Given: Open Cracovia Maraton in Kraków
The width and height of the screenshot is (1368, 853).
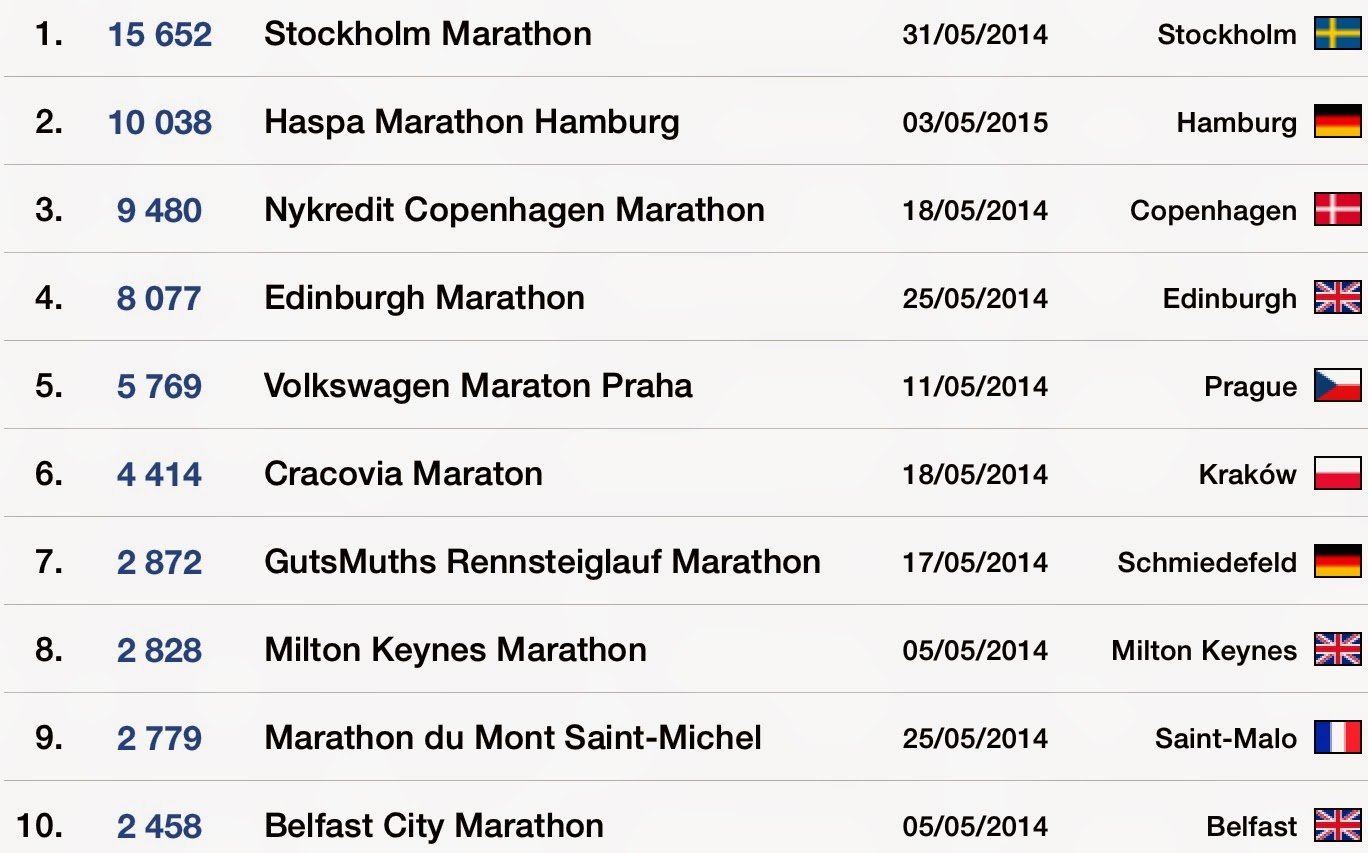Looking at the screenshot, I should 403,474.
